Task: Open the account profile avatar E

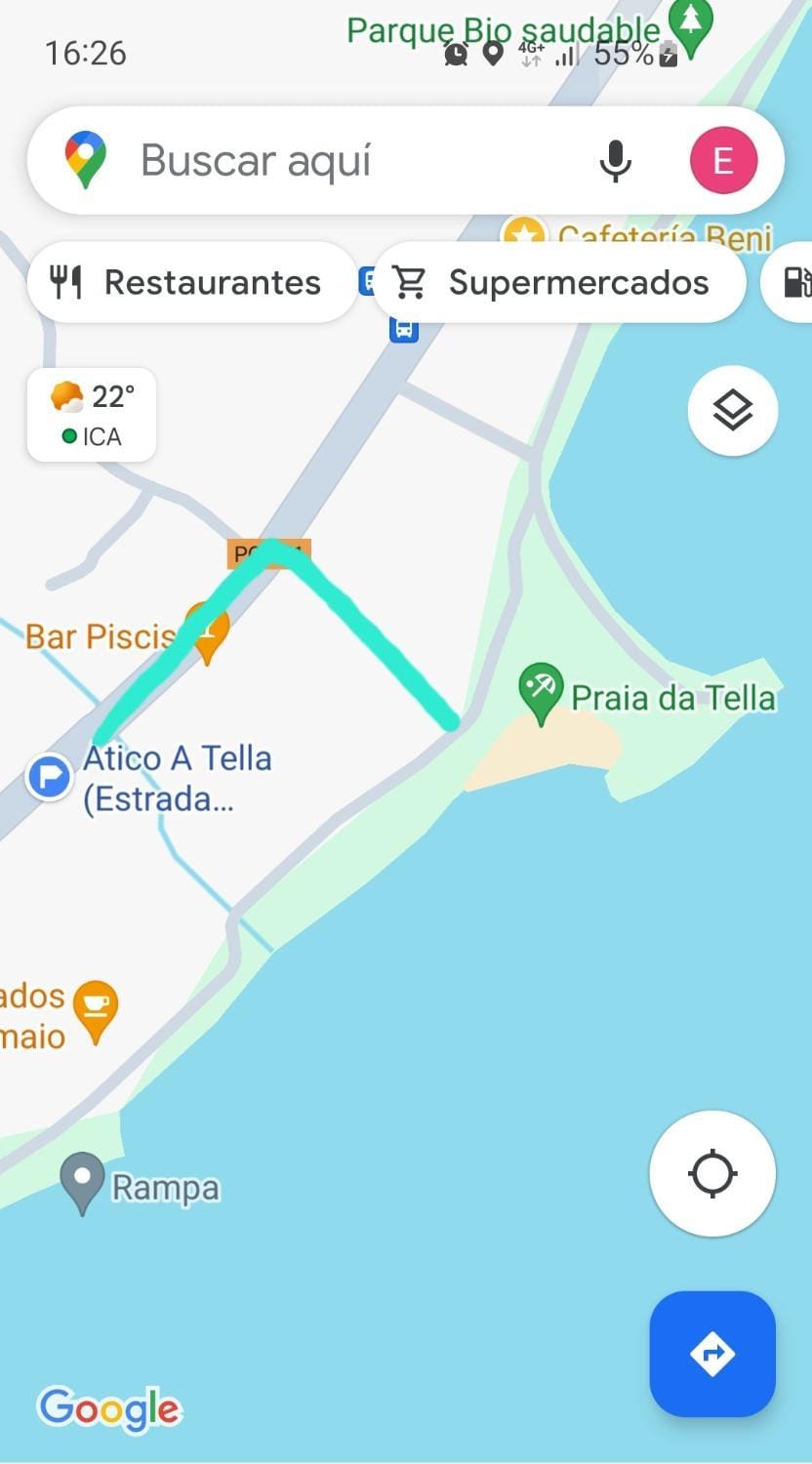Action: pos(723,161)
